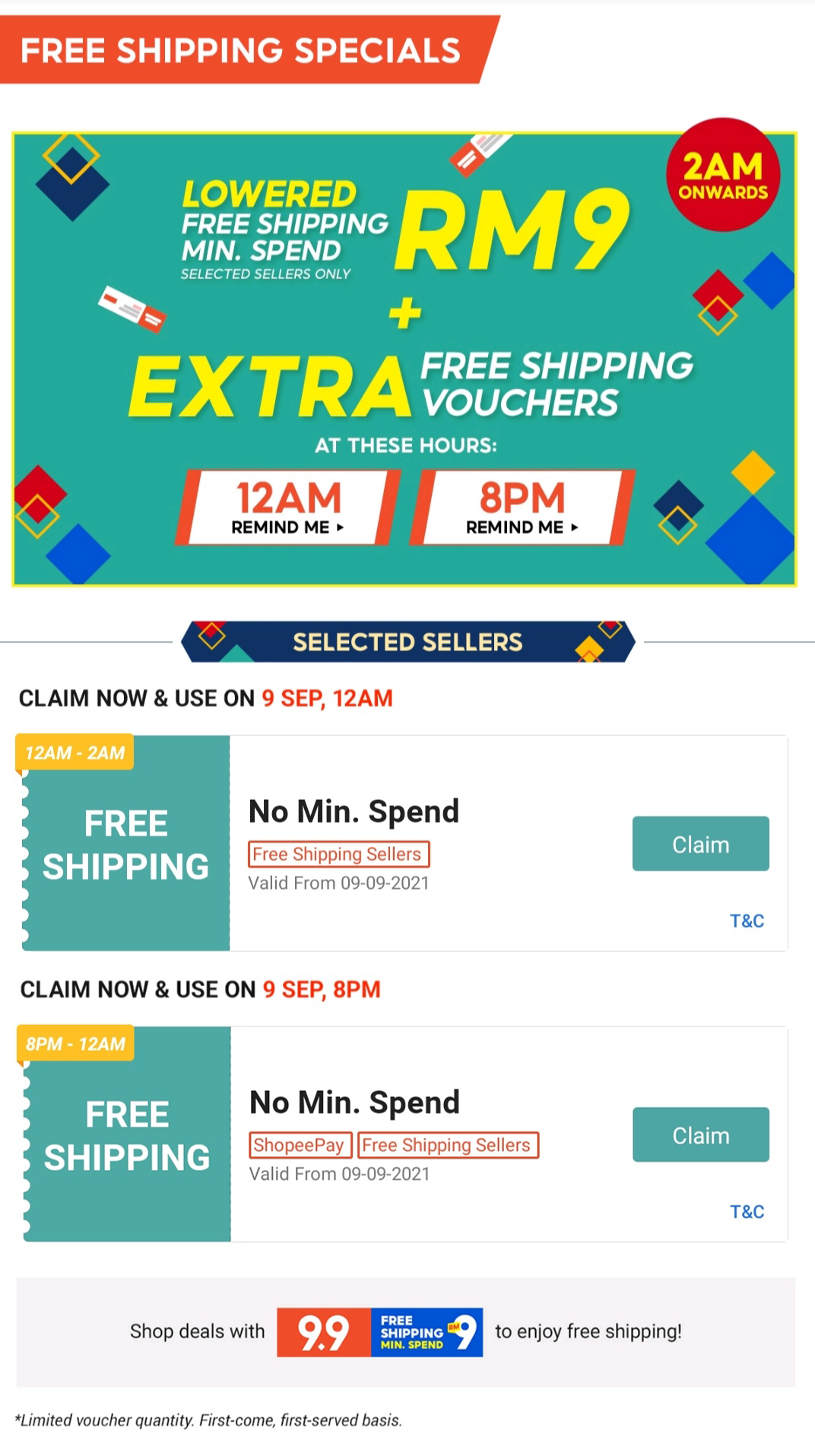Set a reminder for the 12AM vouchers

288,508
